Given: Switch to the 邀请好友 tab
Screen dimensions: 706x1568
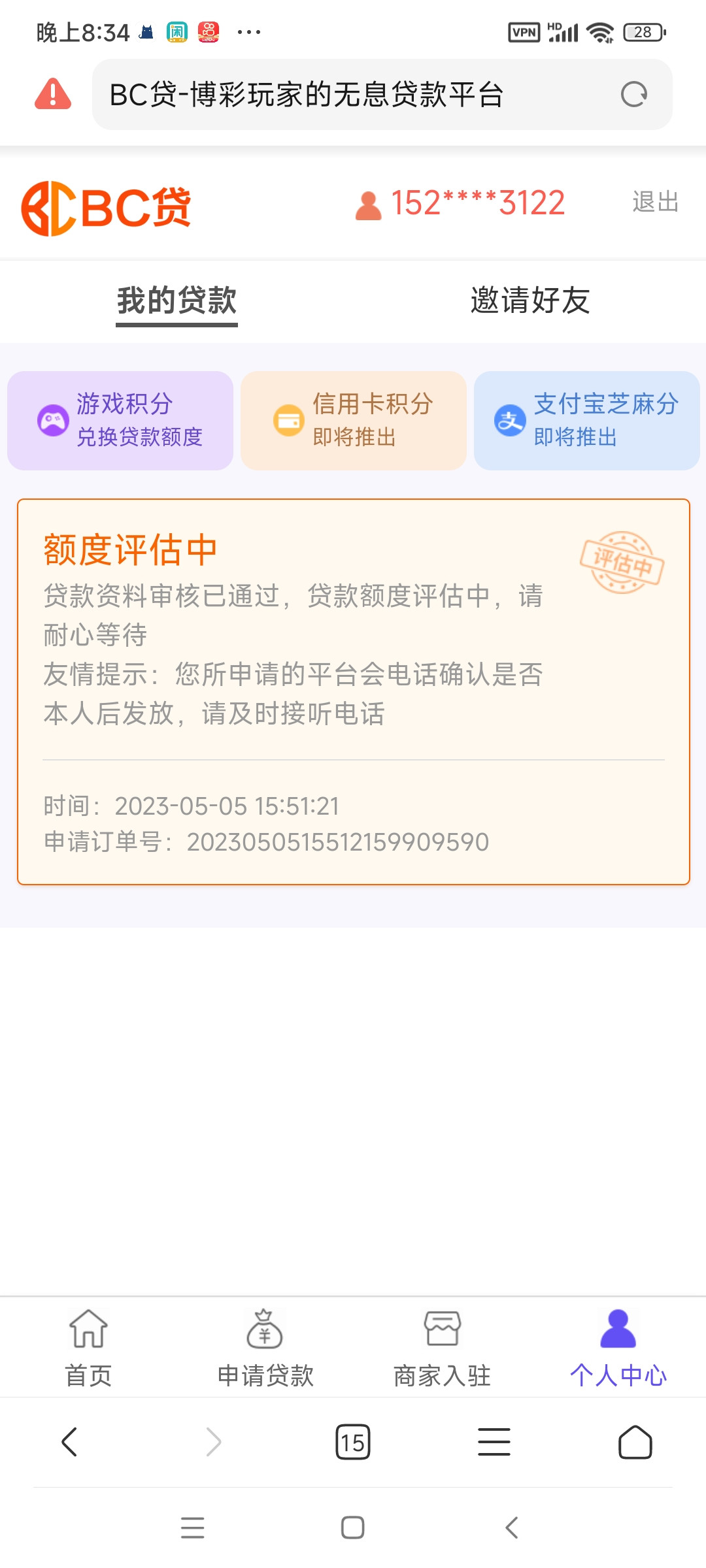Looking at the screenshot, I should pos(529,301).
